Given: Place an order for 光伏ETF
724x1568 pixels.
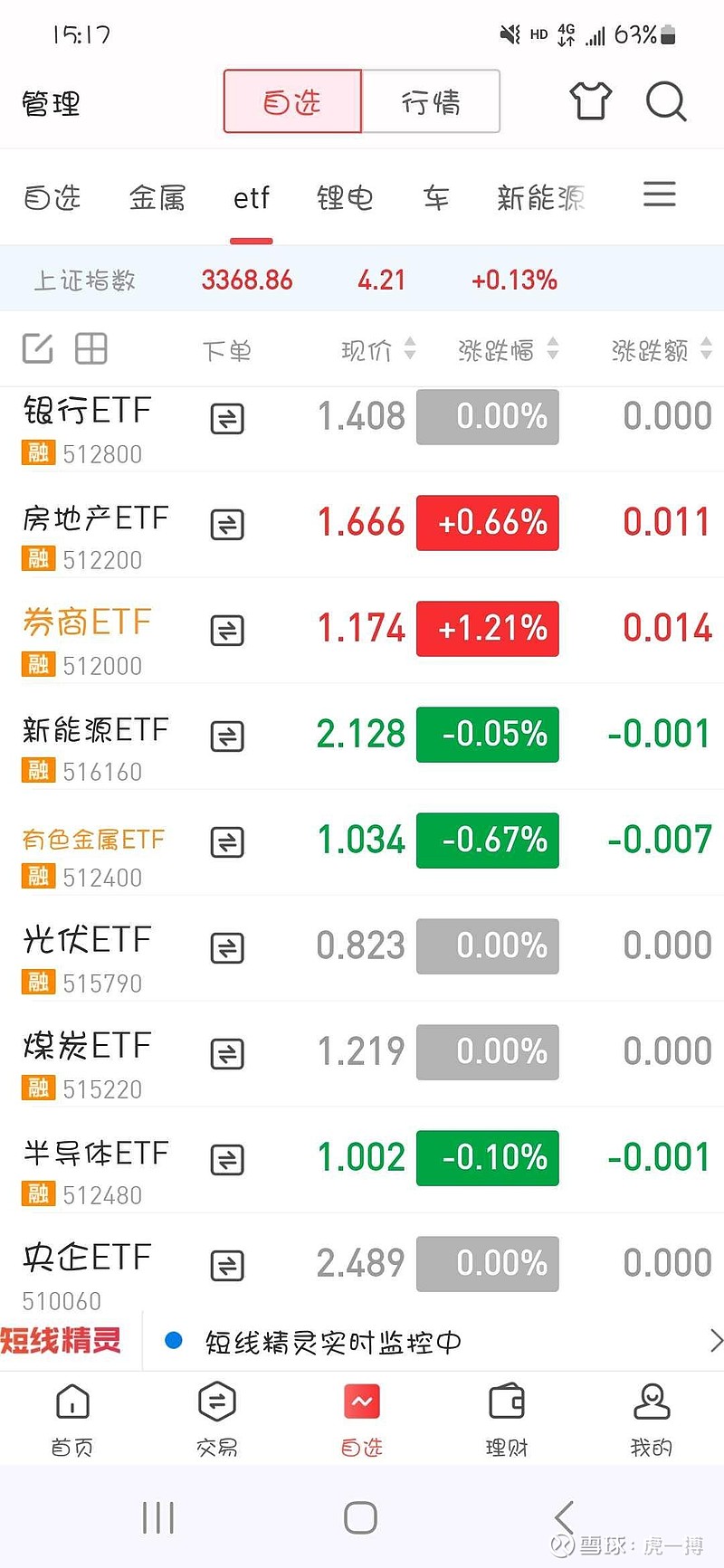Looking at the screenshot, I should click(x=227, y=948).
